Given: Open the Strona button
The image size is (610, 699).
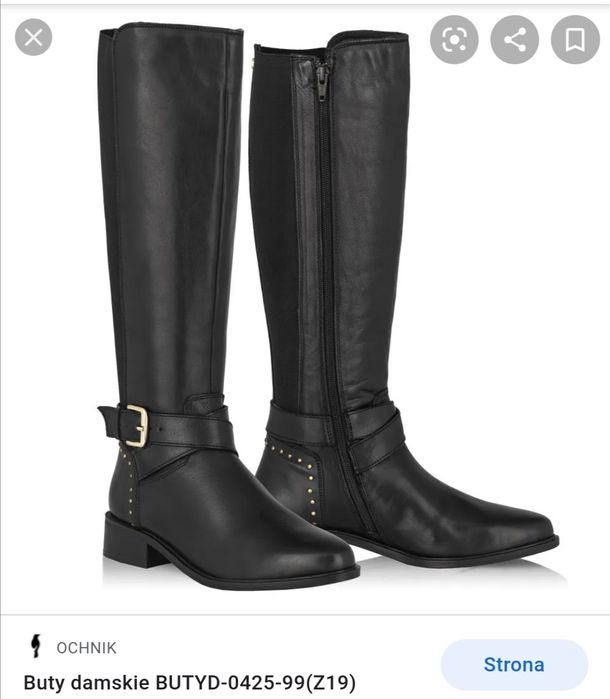Looking at the screenshot, I should [514, 664].
